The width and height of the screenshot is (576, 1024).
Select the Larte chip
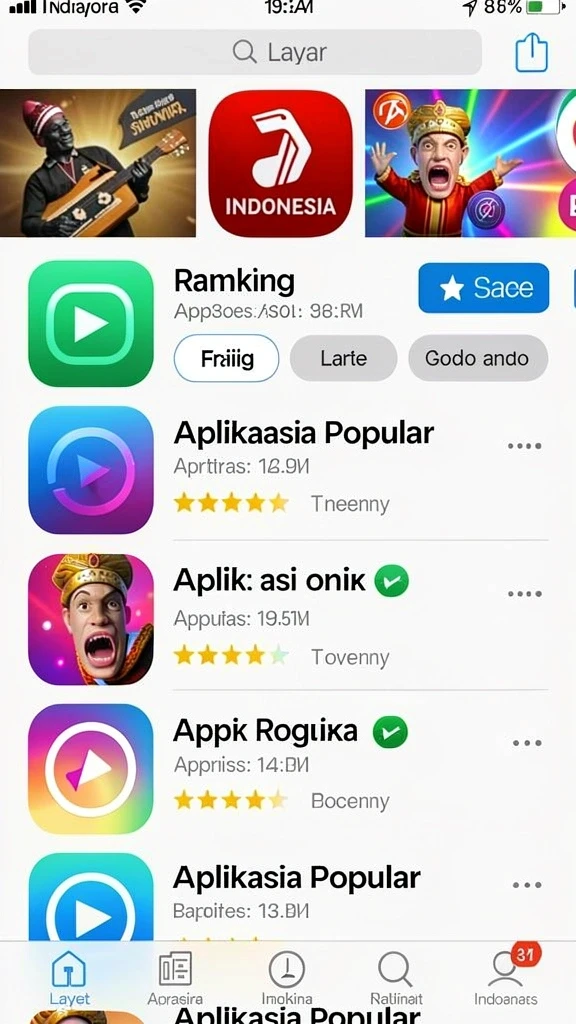(x=344, y=358)
